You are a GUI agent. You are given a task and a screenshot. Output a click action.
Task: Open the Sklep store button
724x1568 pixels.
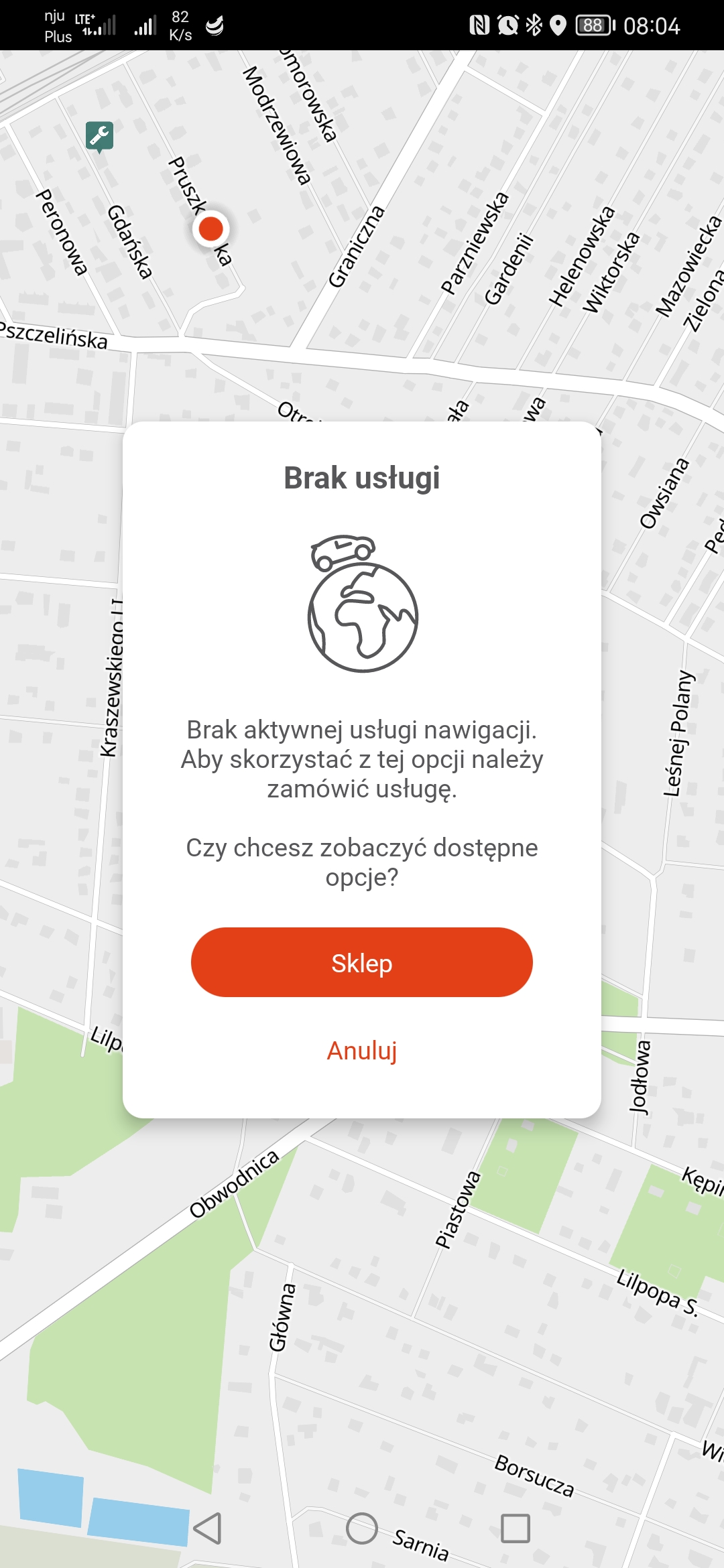pos(362,962)
